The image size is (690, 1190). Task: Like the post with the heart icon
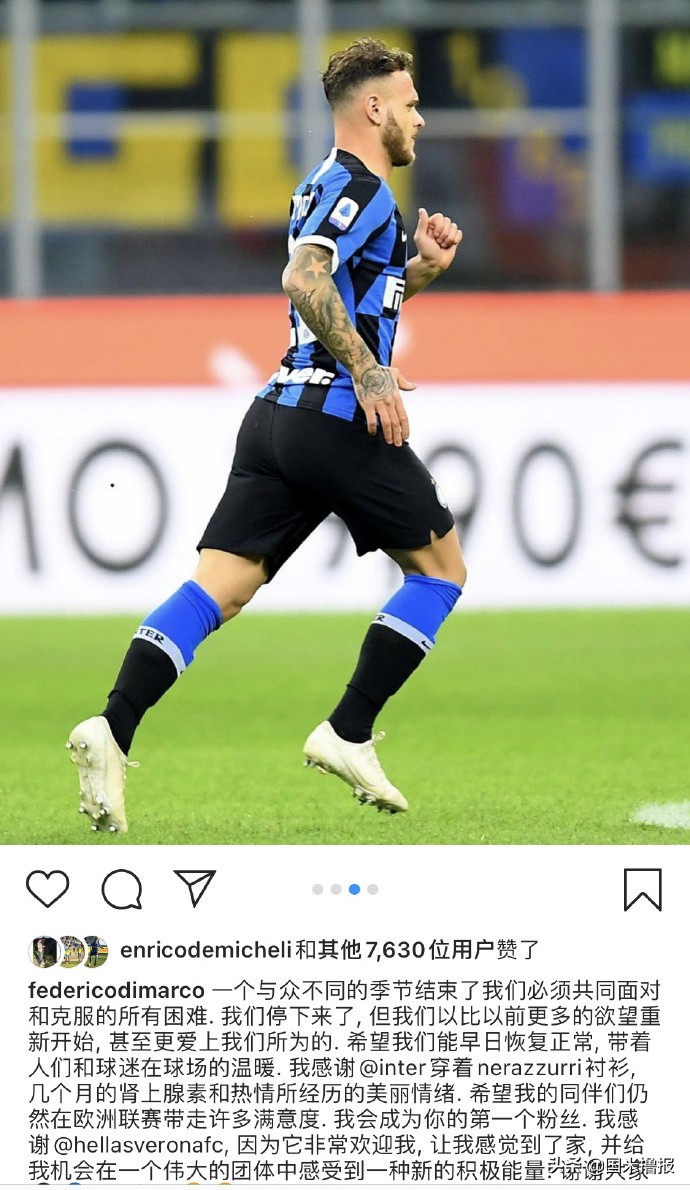pos(47,888)
